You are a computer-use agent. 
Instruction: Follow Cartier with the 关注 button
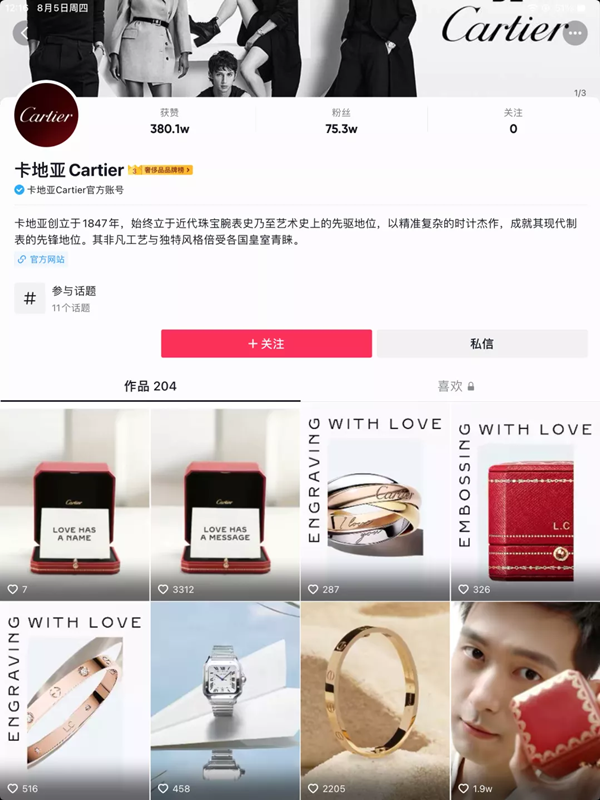tap(266, 343)
